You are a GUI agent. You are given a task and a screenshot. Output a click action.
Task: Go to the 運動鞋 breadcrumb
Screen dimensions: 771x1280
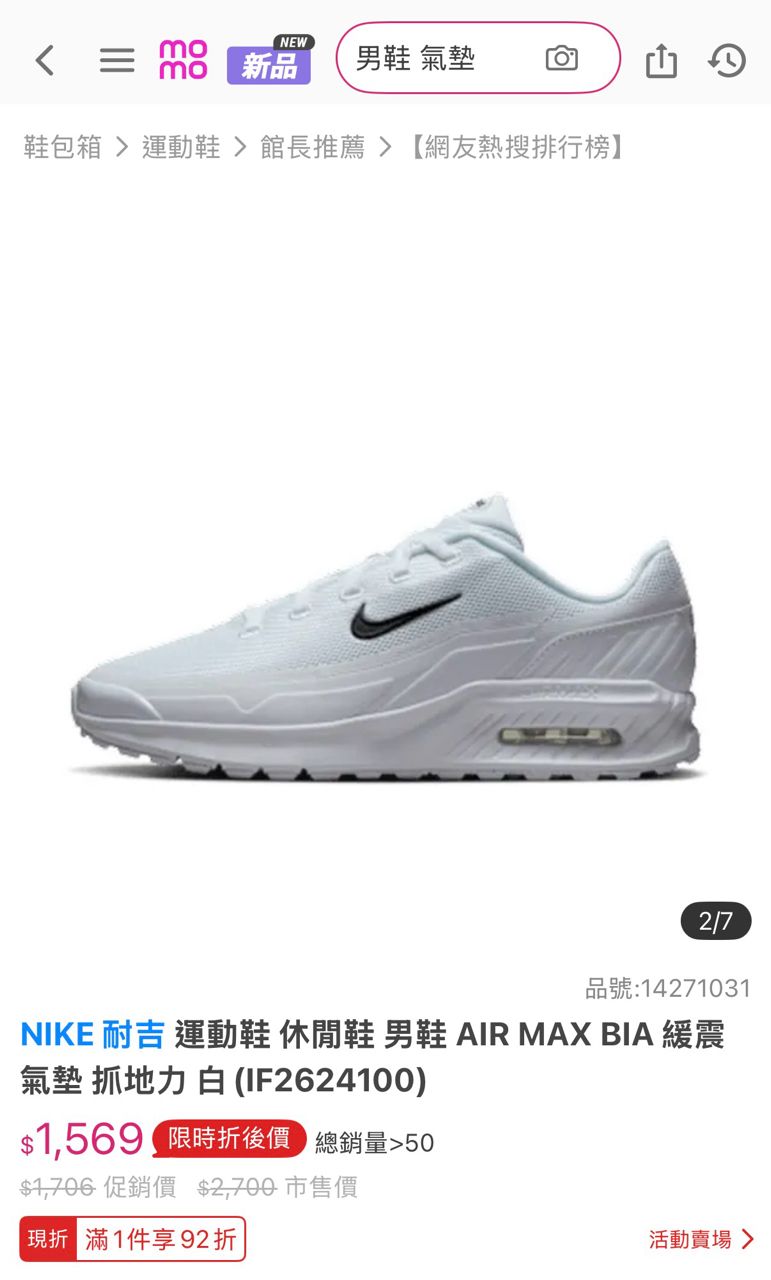pos(181,148)
